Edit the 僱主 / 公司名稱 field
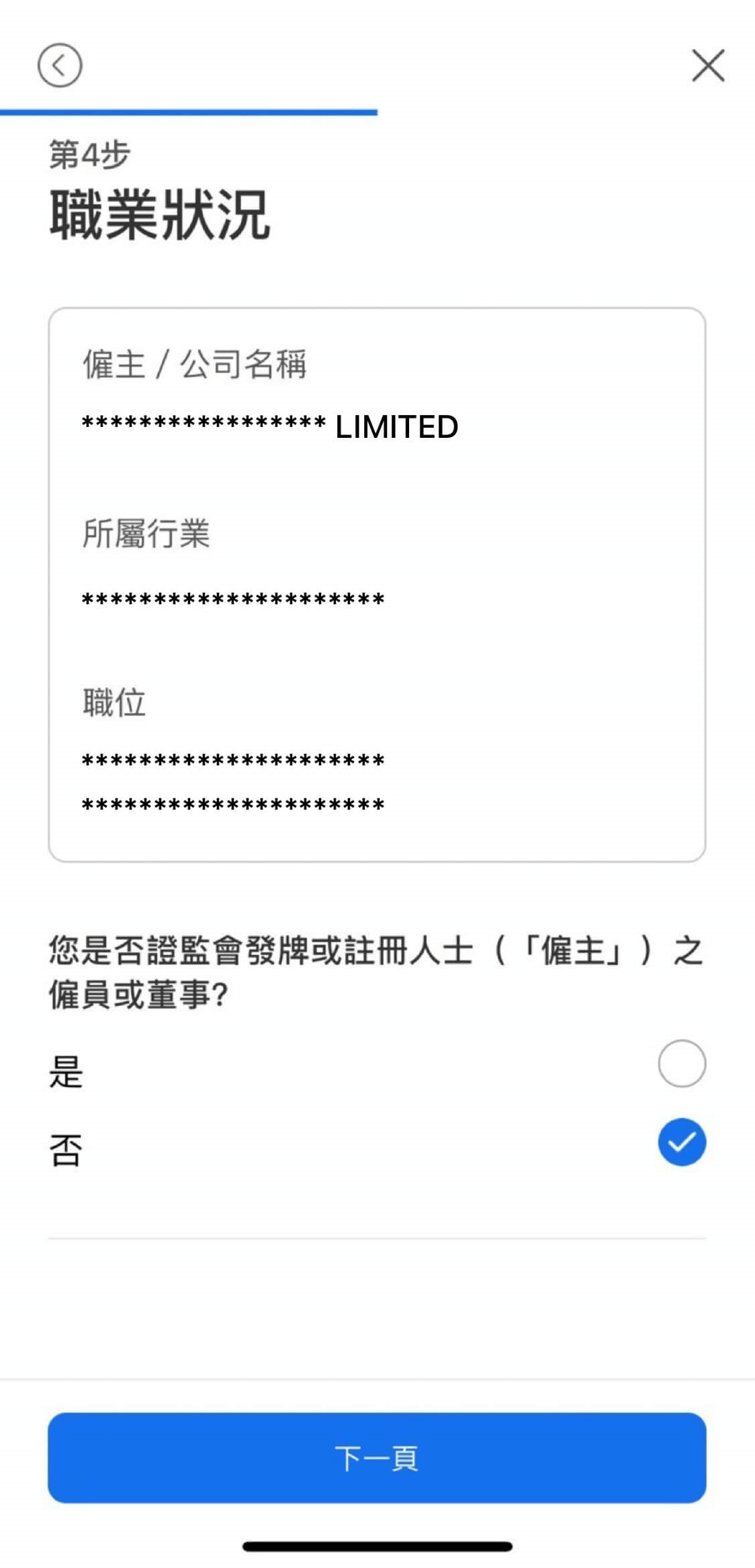Image resolution: width=755 pixels, height=1568 pixels. pos(269,426)
